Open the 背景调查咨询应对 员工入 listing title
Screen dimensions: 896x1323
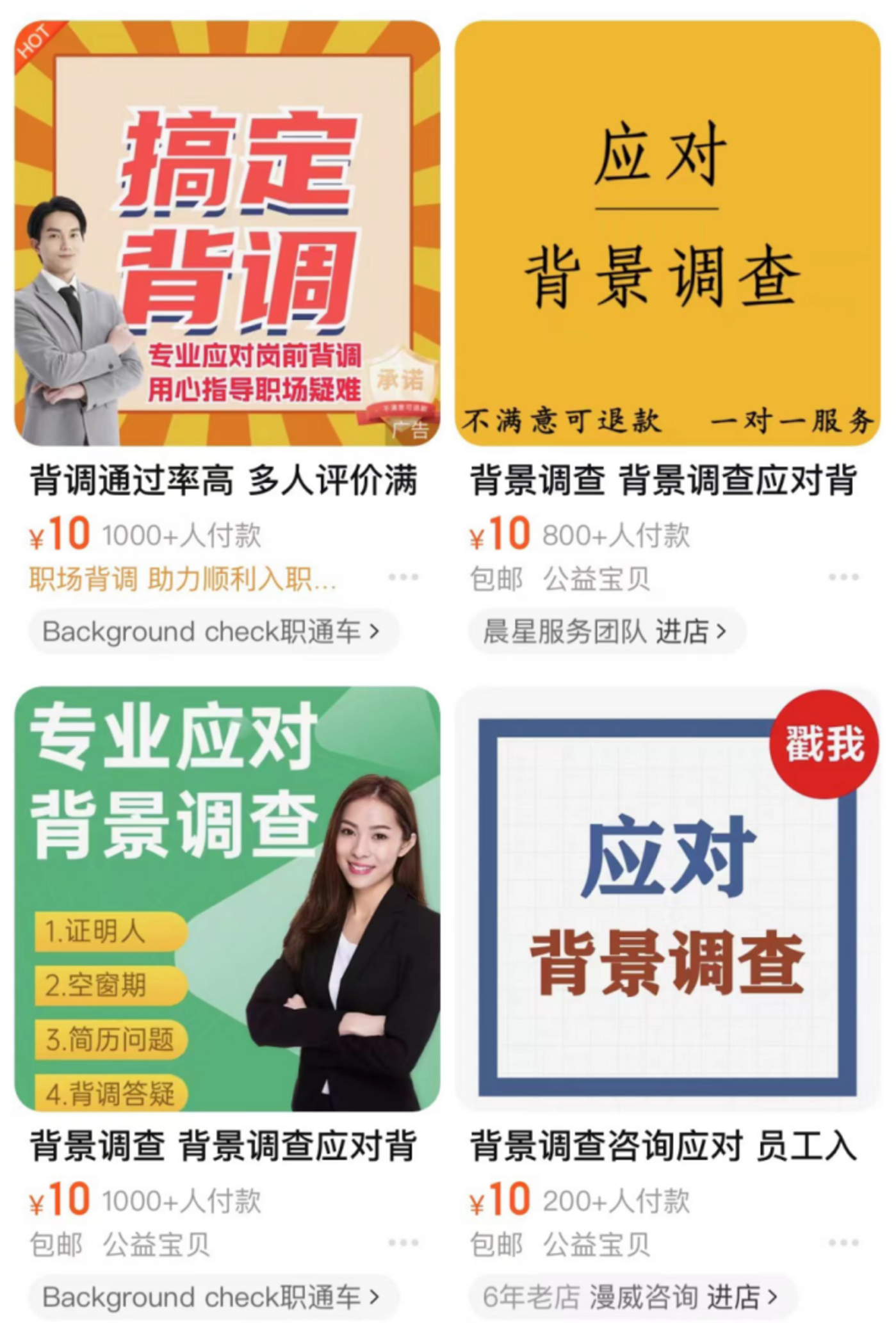pyautogui.click(x=664, y=1146)
